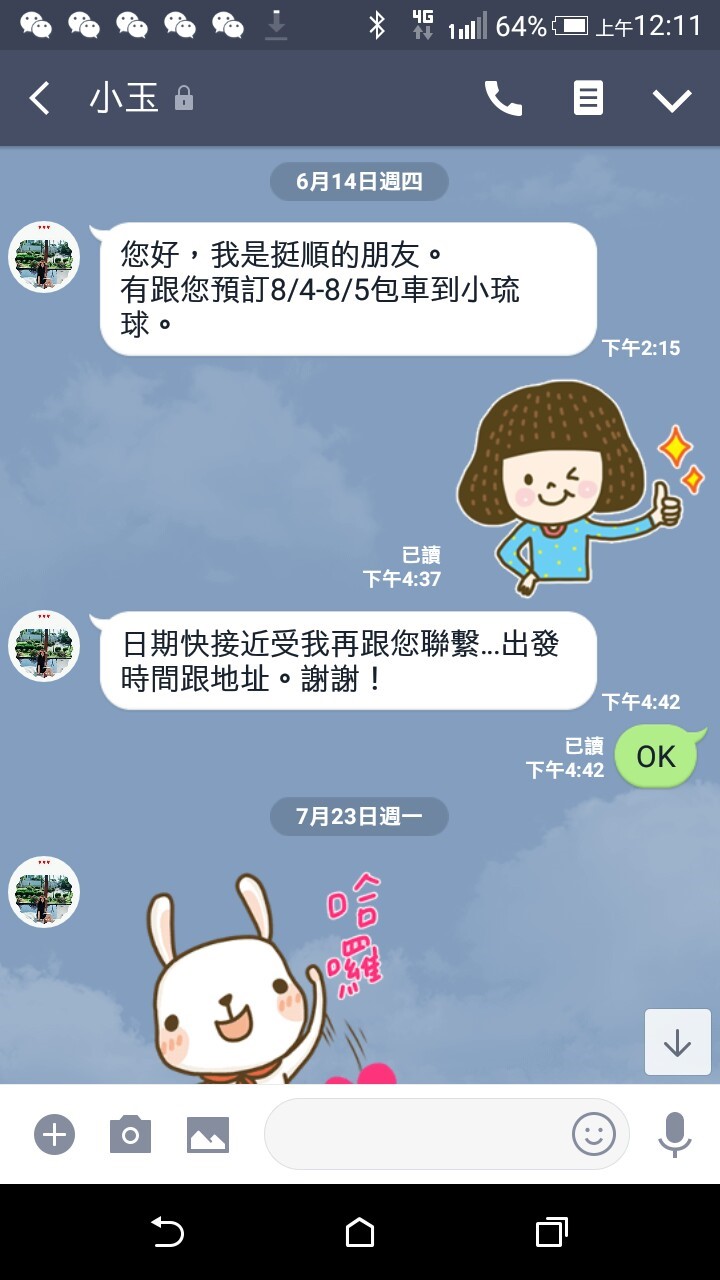This screenshot has width=720, height=1280.
Task: Open the photo gallery picker
Action: coord(208,1135)
